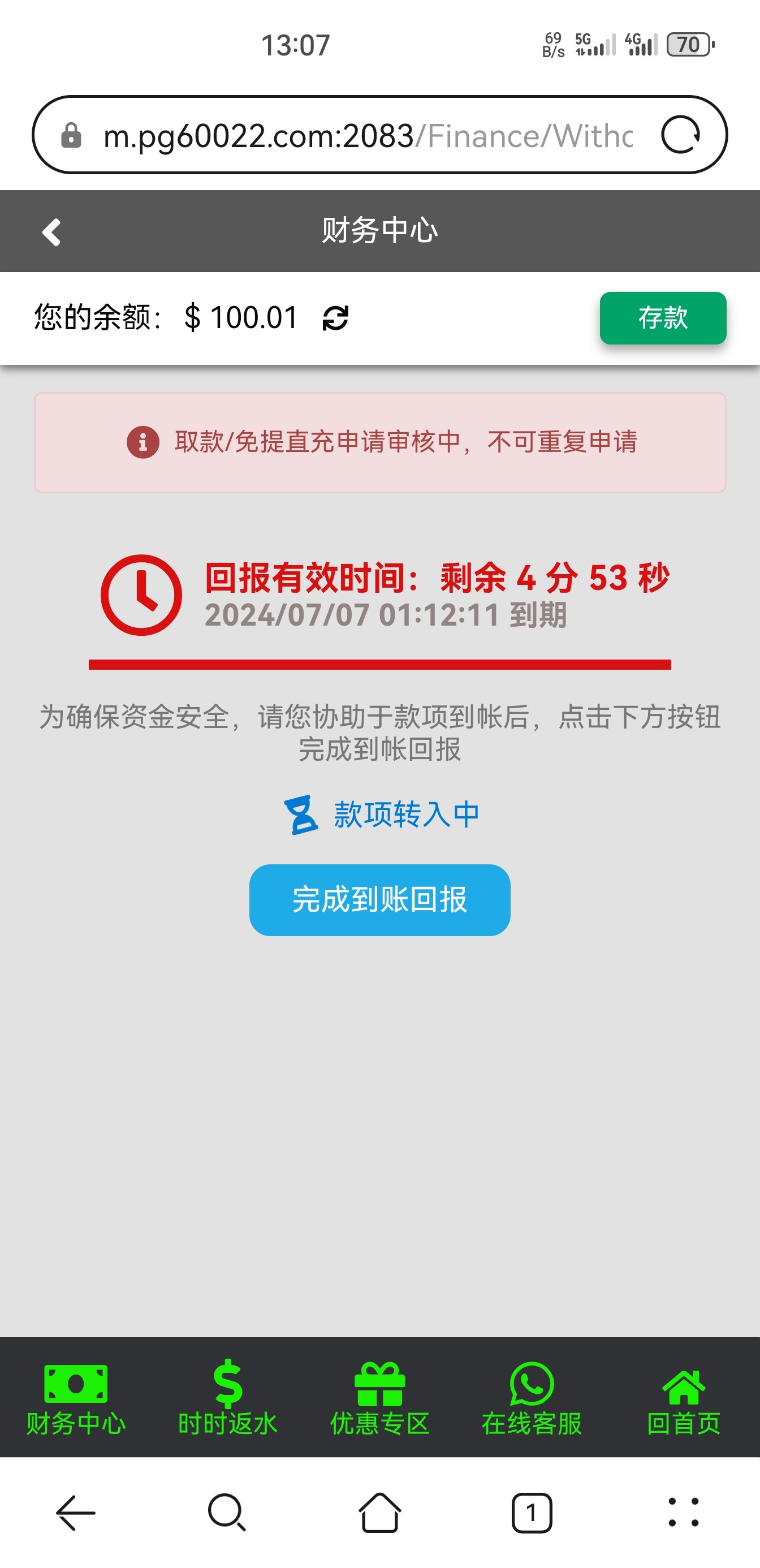760x1568 pixels.
Task: Open the 时时返水 tab
Action: pyautogui.click(x=227, y=1398)
